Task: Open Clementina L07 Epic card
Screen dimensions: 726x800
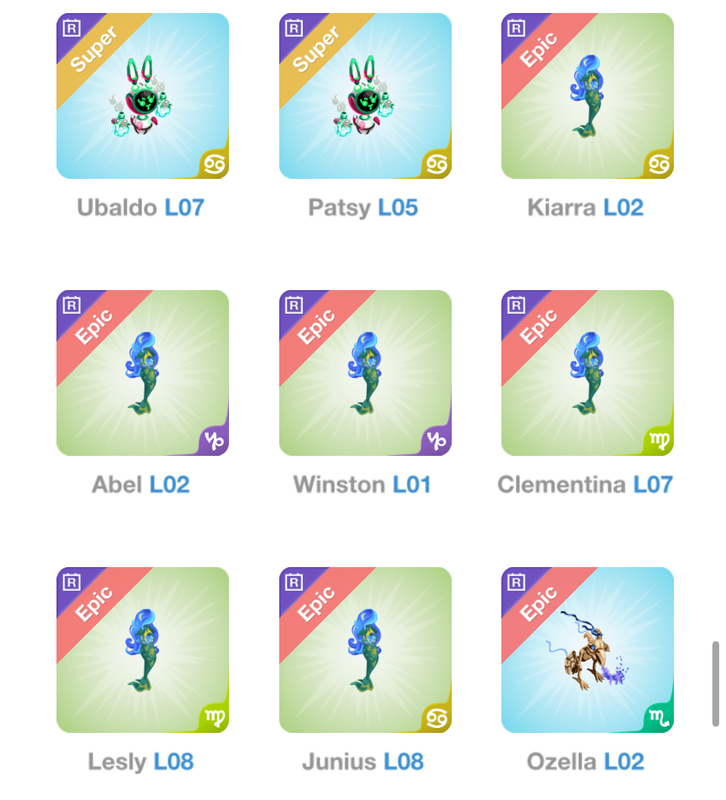Action: tap(587, 373)
